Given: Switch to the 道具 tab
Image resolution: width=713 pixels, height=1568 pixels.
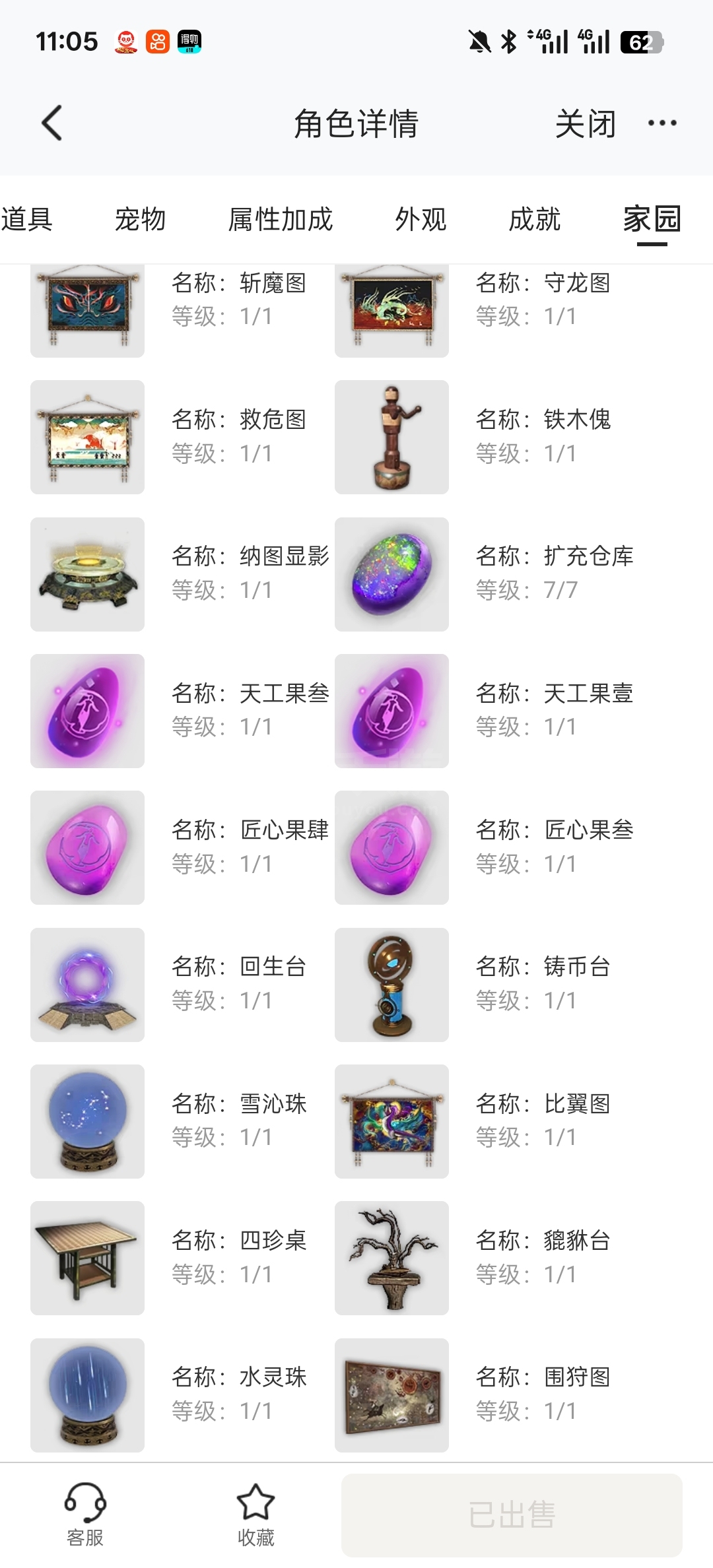Looking at the screenshot, I should point(26,220).
